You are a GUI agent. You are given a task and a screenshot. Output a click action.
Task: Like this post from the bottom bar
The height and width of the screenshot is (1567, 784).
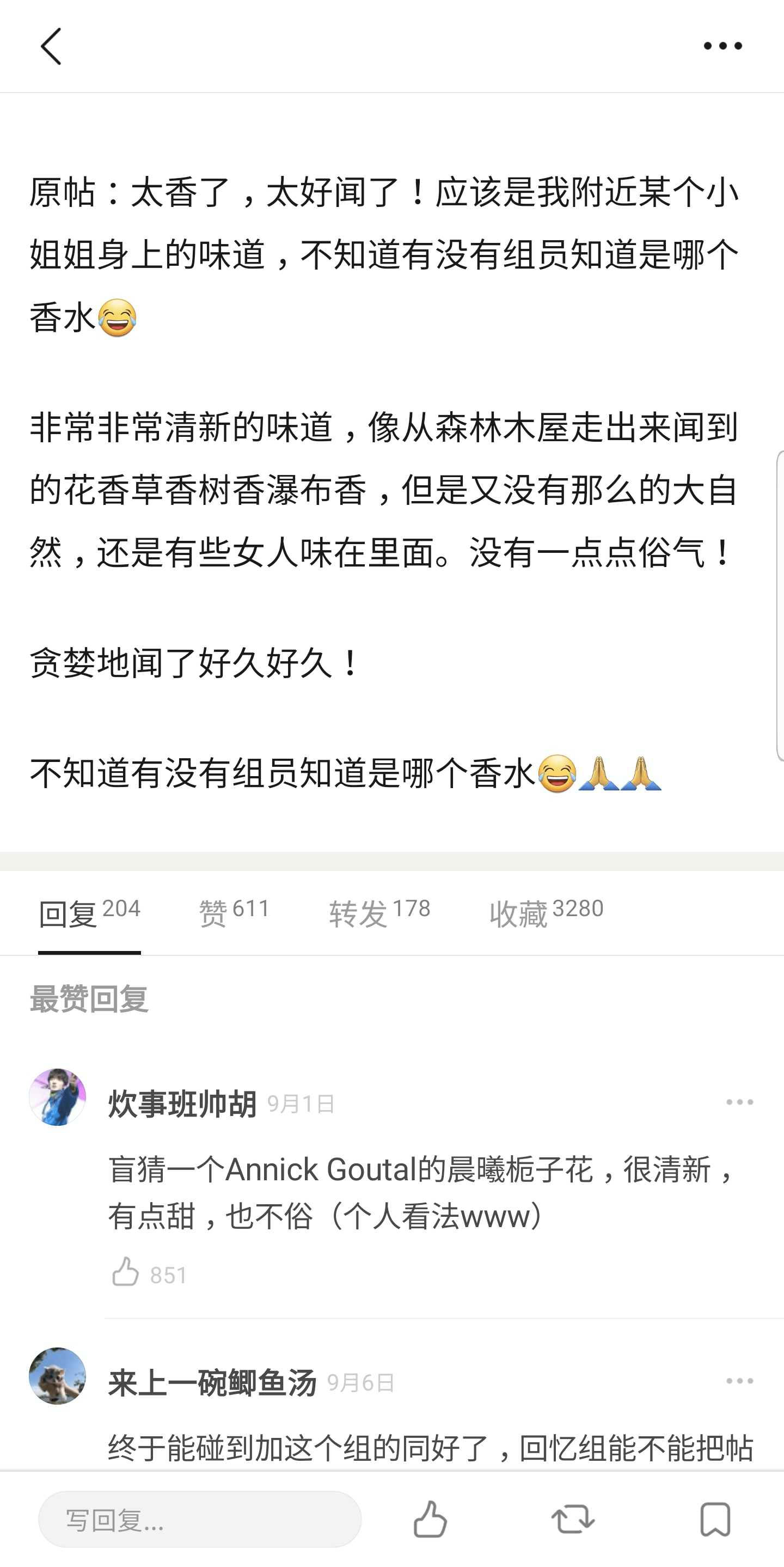pyautogui.click(x=430, y=1519)
